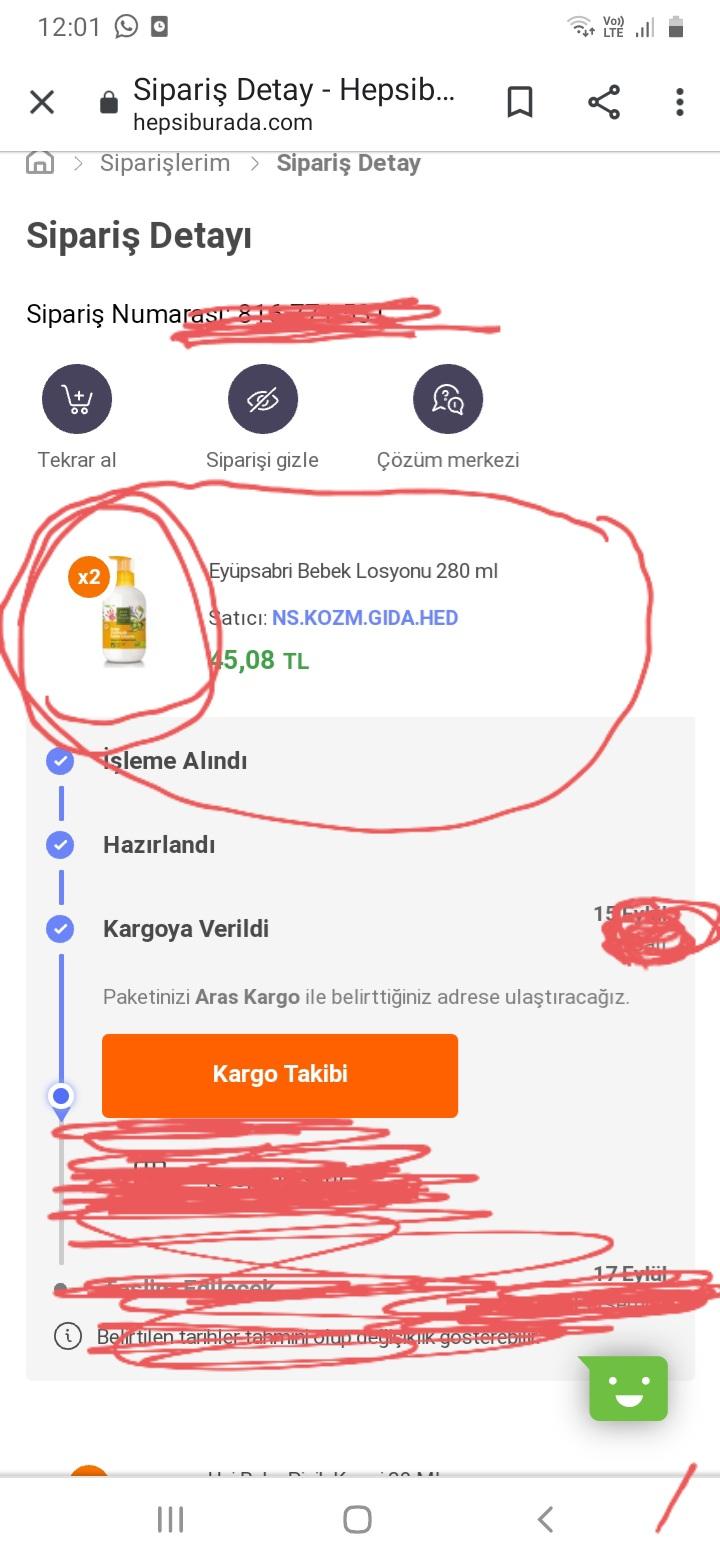Viewport: 720px width, 1560px height.
Task: Track shipment with Kargo Takibi
Action: pyautogui.click(x=280, y=1075)
